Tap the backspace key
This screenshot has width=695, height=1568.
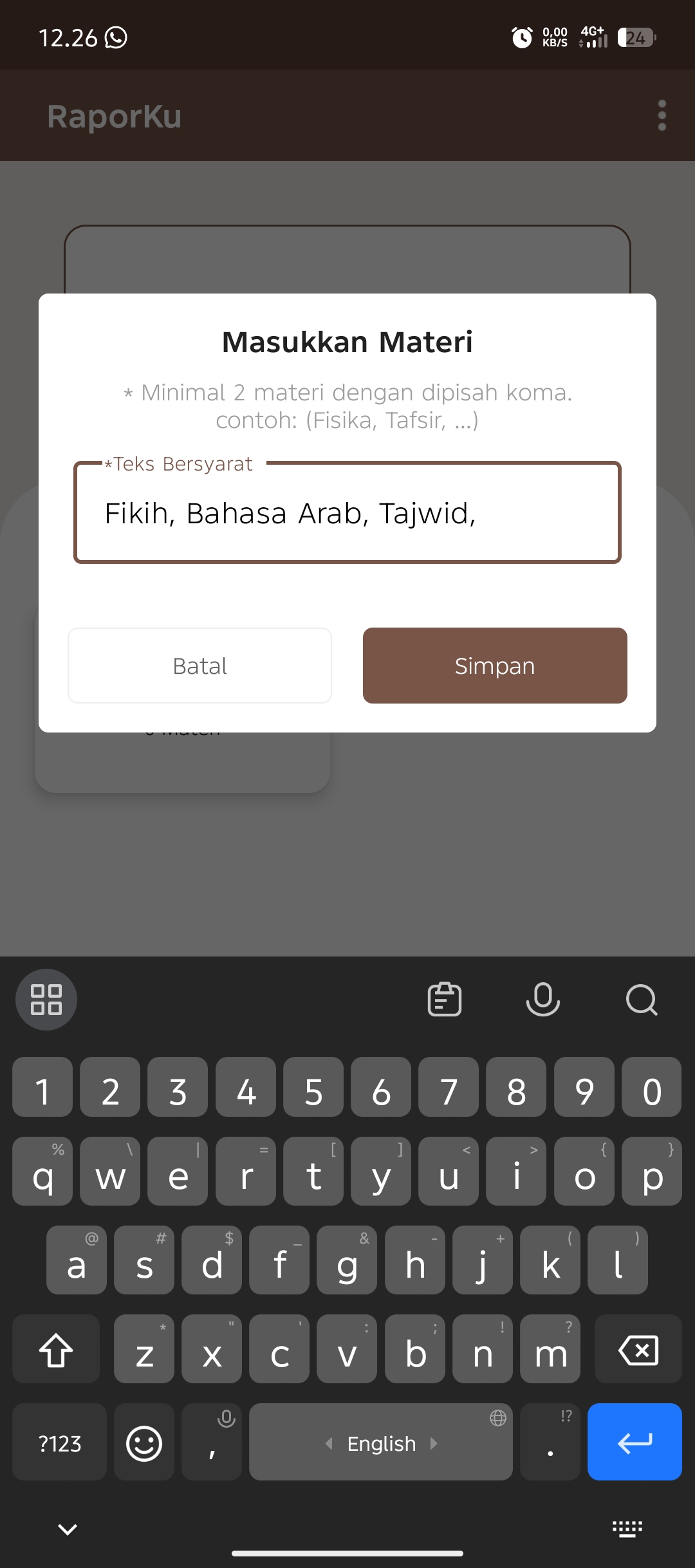638,1349
